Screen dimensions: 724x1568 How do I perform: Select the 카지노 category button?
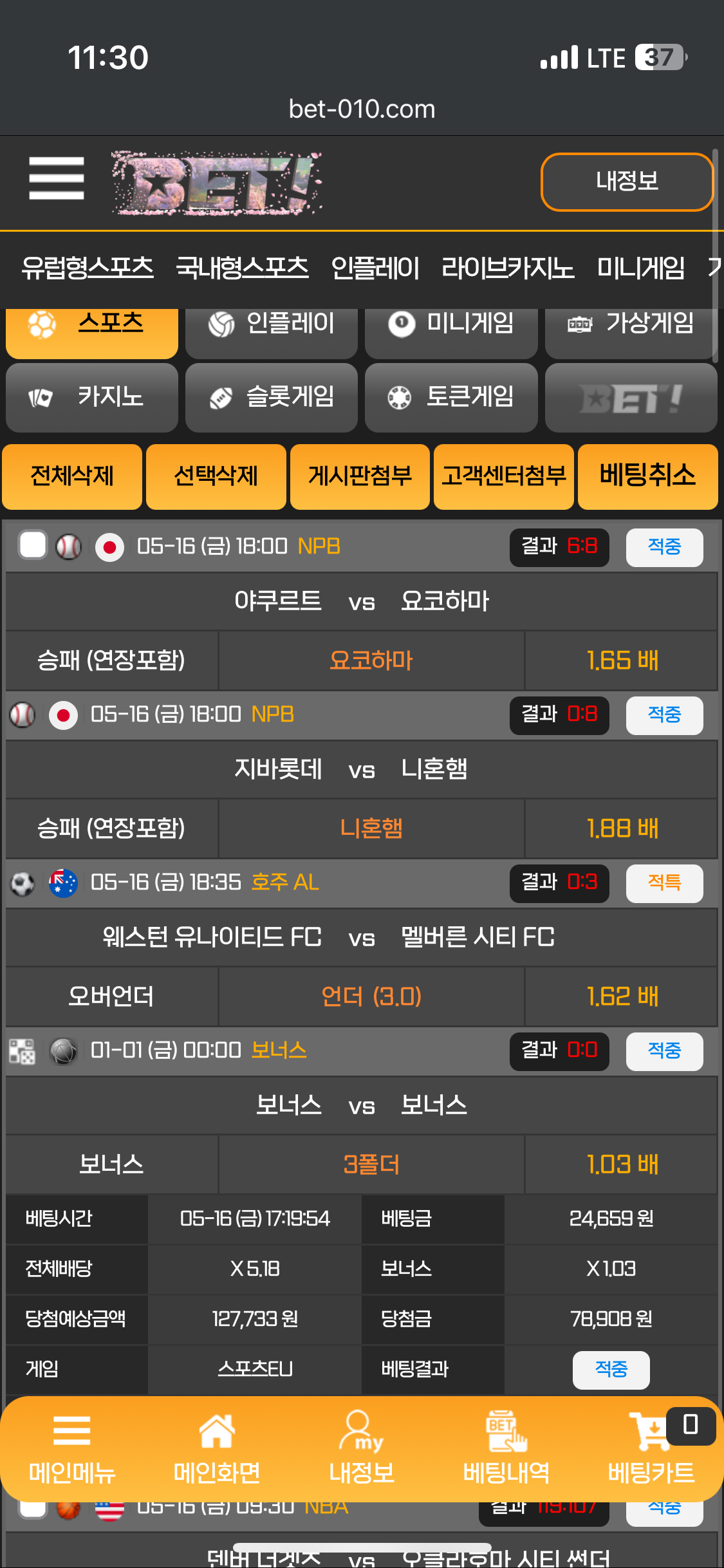92,397
